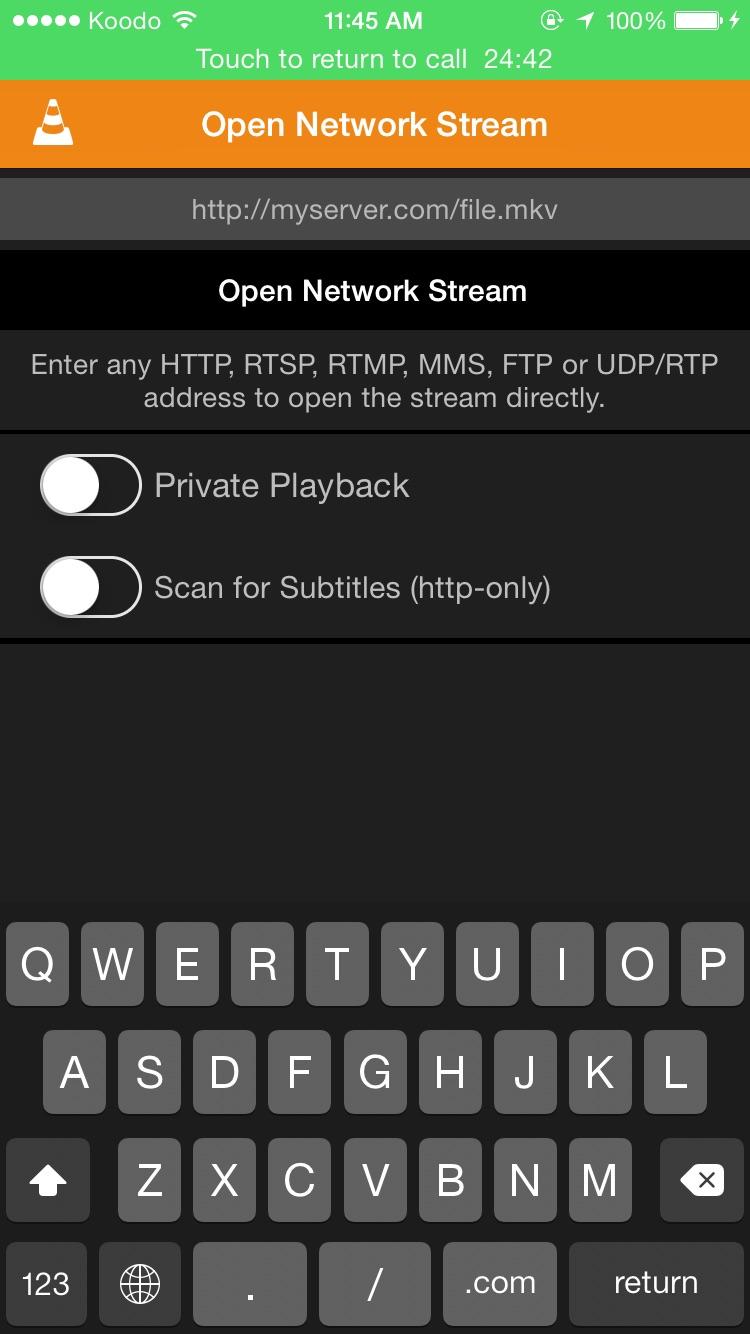
Task: Tap the globe keyboard switcher key
Action: click(140, 1283)
